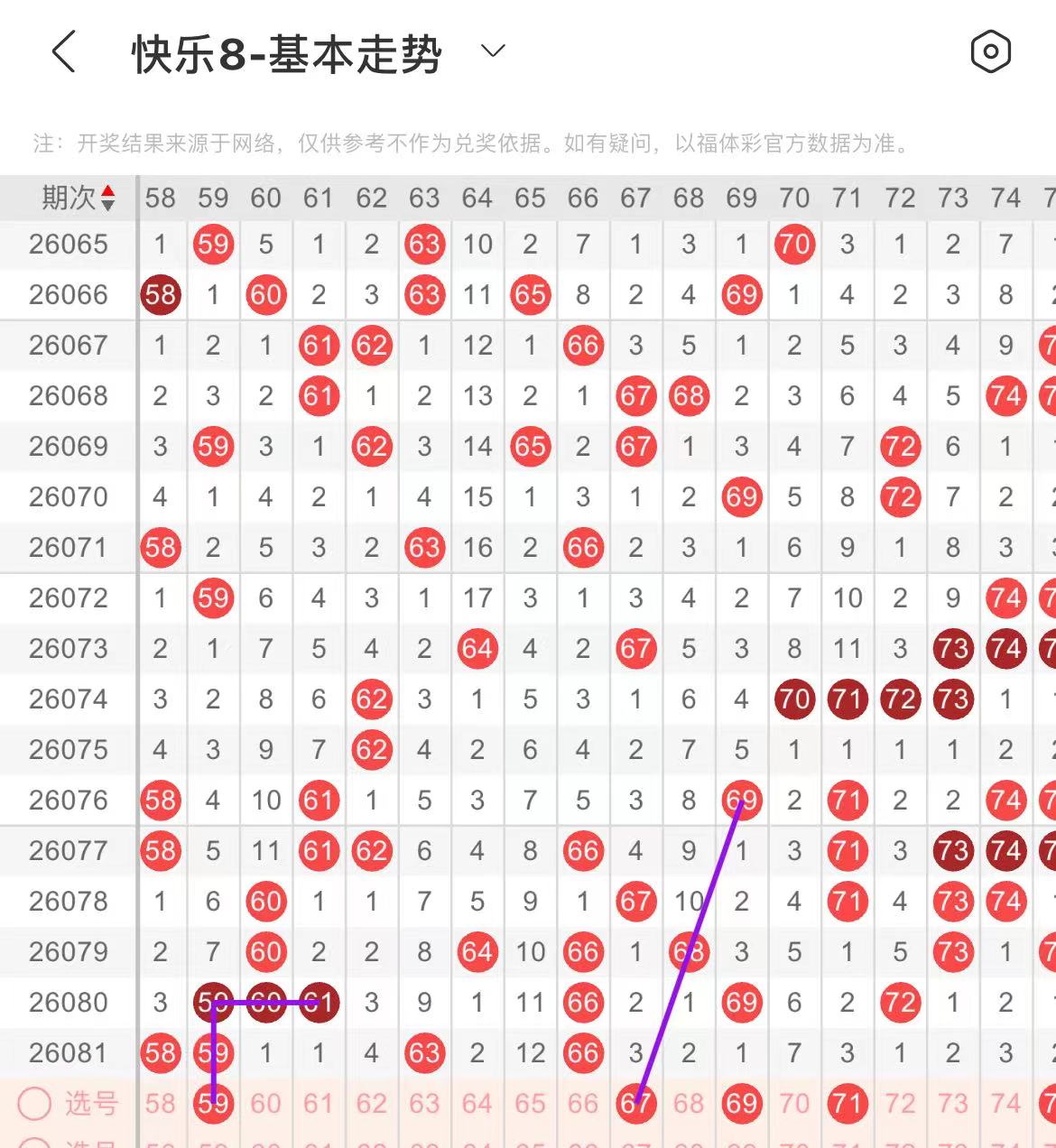This screenshot has width=1056, height=1148.
Task: Go back from the 快乐8 trend chart
Action: pyautogui.click(x=63, y=51)
